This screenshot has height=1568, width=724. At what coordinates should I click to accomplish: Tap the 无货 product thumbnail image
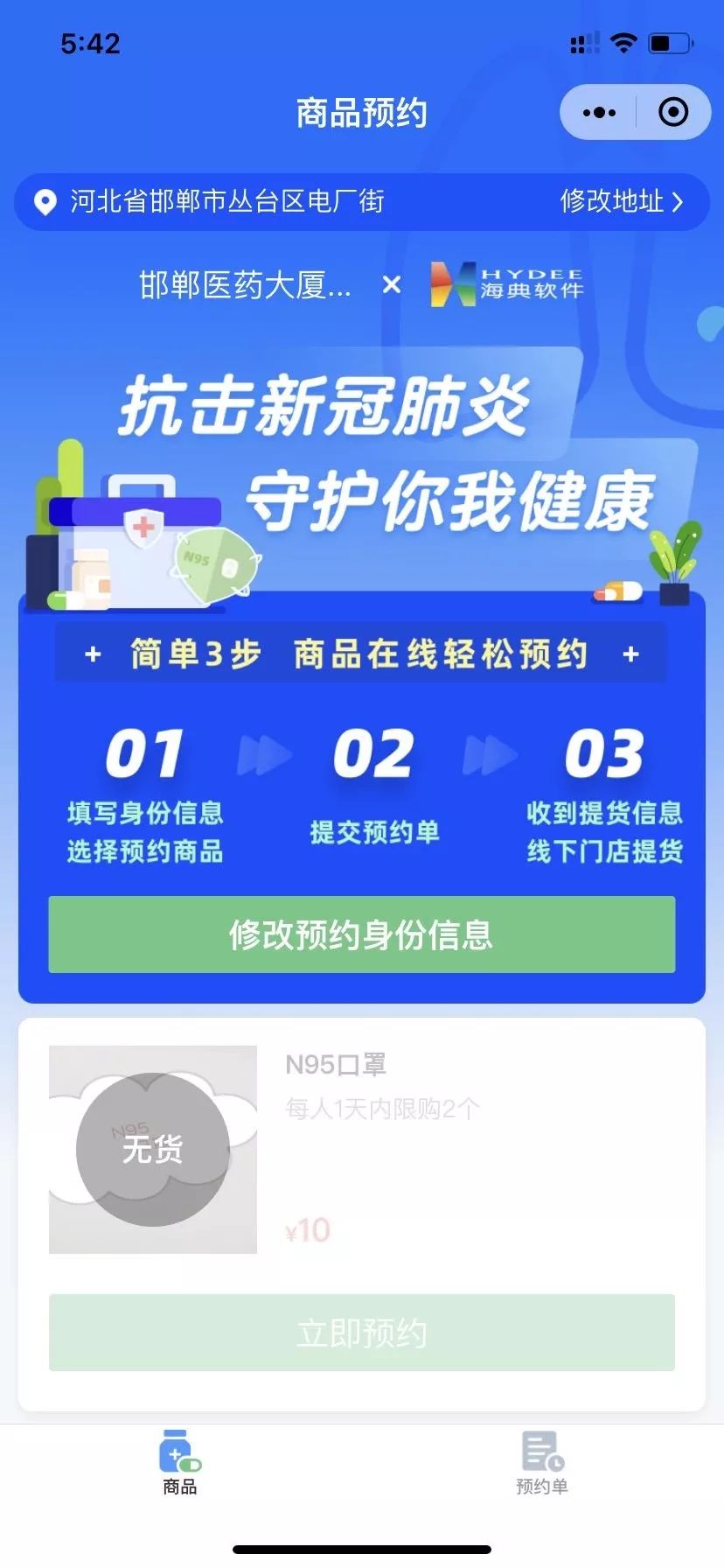(153, 1149)
